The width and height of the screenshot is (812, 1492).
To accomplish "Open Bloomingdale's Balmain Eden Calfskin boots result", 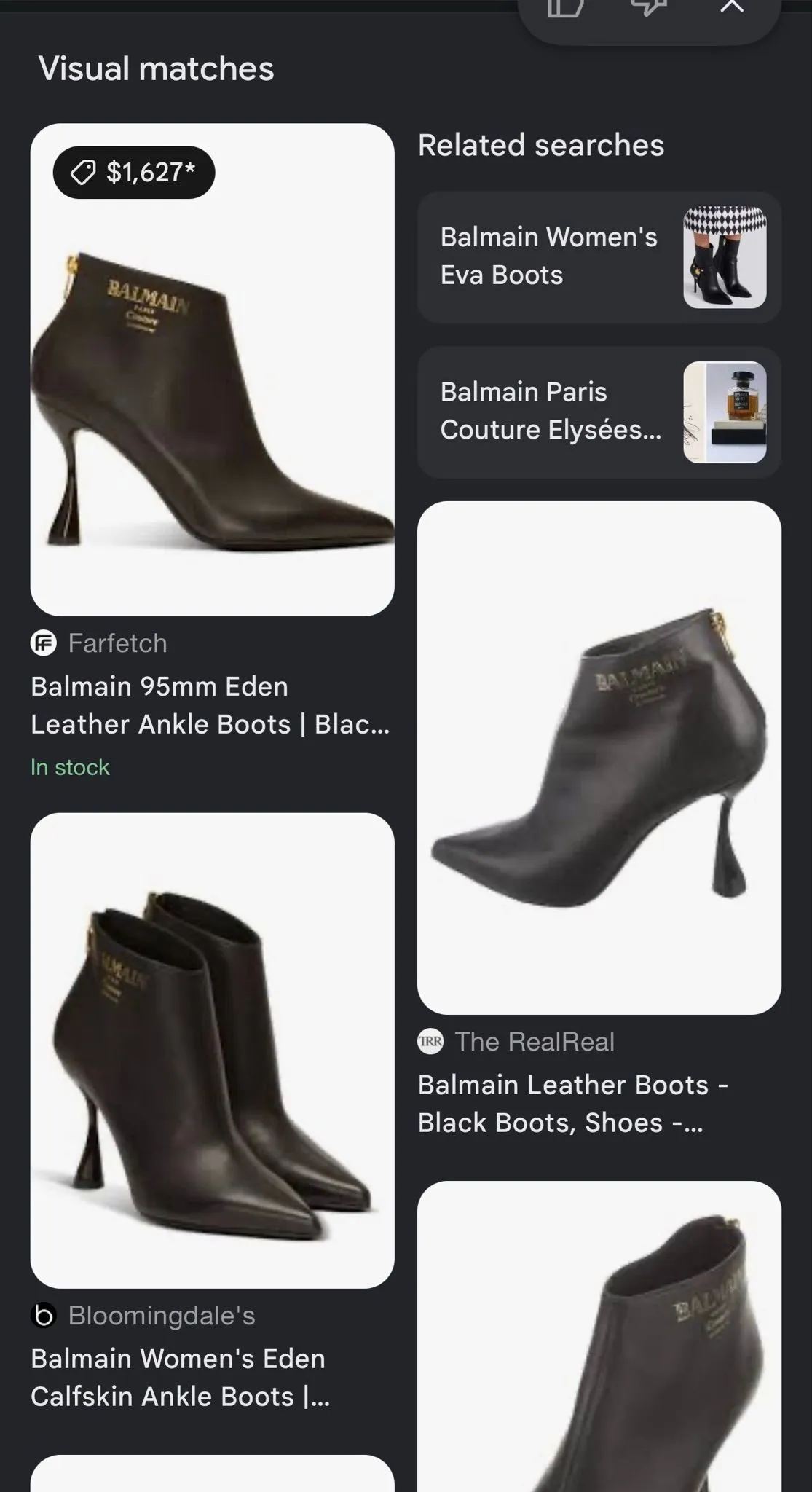I will pyautogui.click(x=212, y=1113).
